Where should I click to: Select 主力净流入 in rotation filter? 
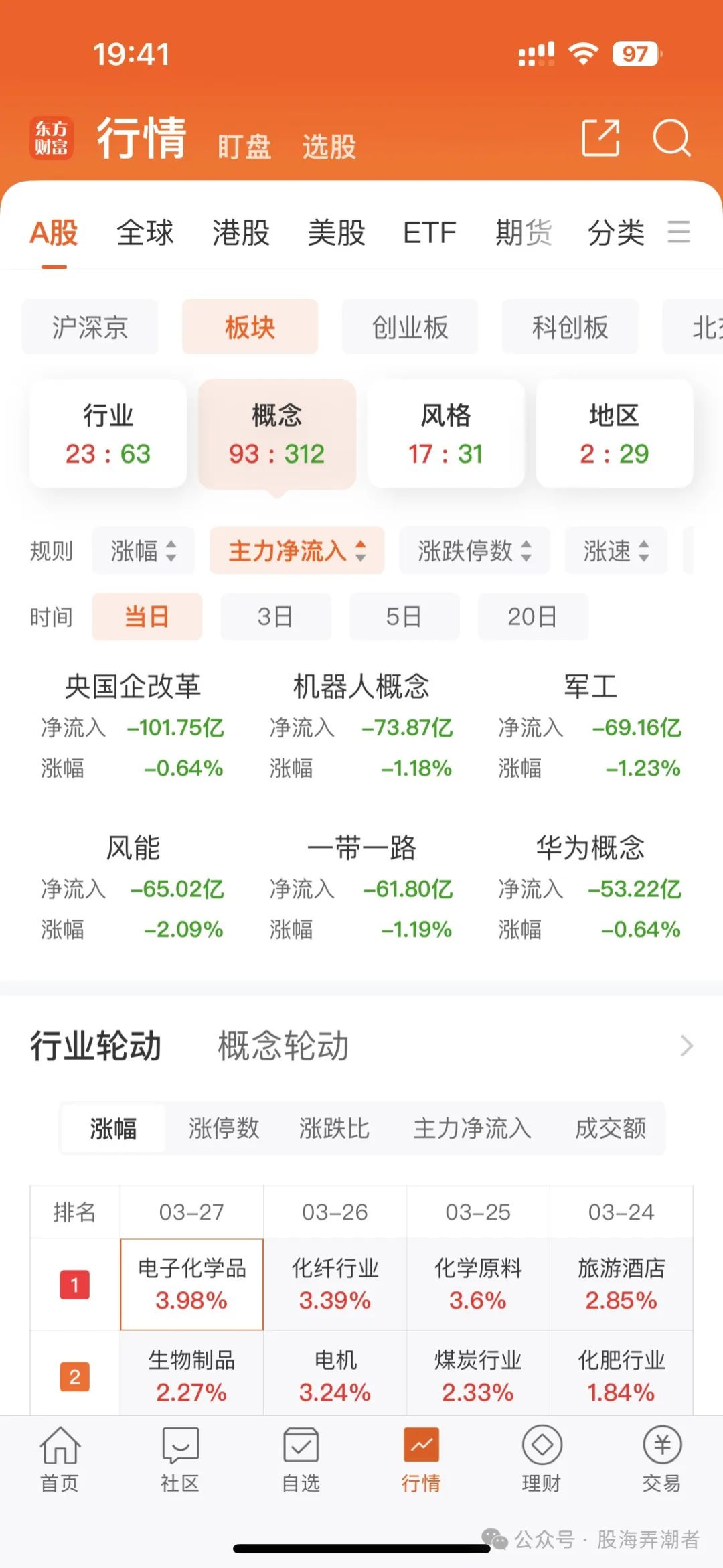(x=472, y=1128)
